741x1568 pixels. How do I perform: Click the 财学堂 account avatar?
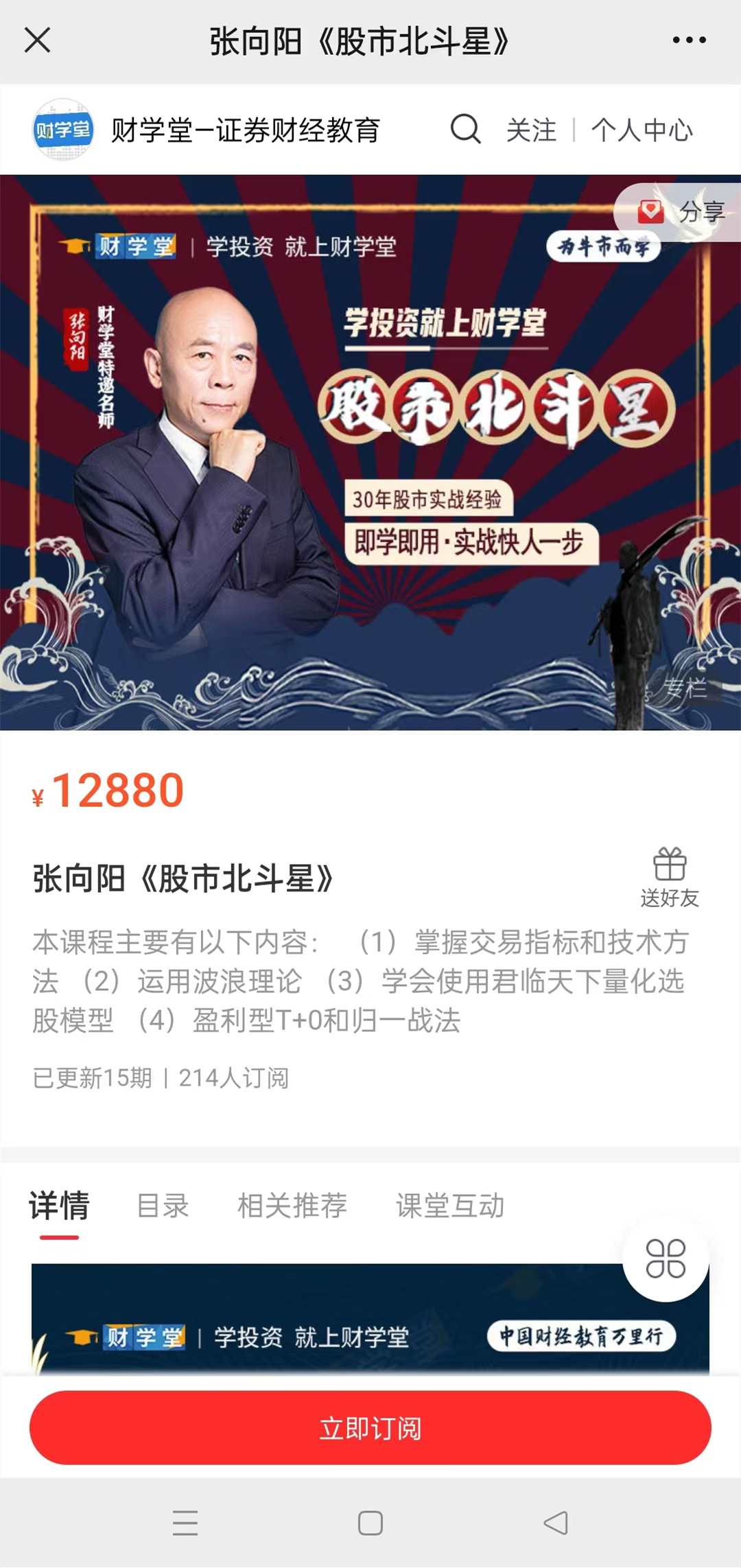pos(63,130)
